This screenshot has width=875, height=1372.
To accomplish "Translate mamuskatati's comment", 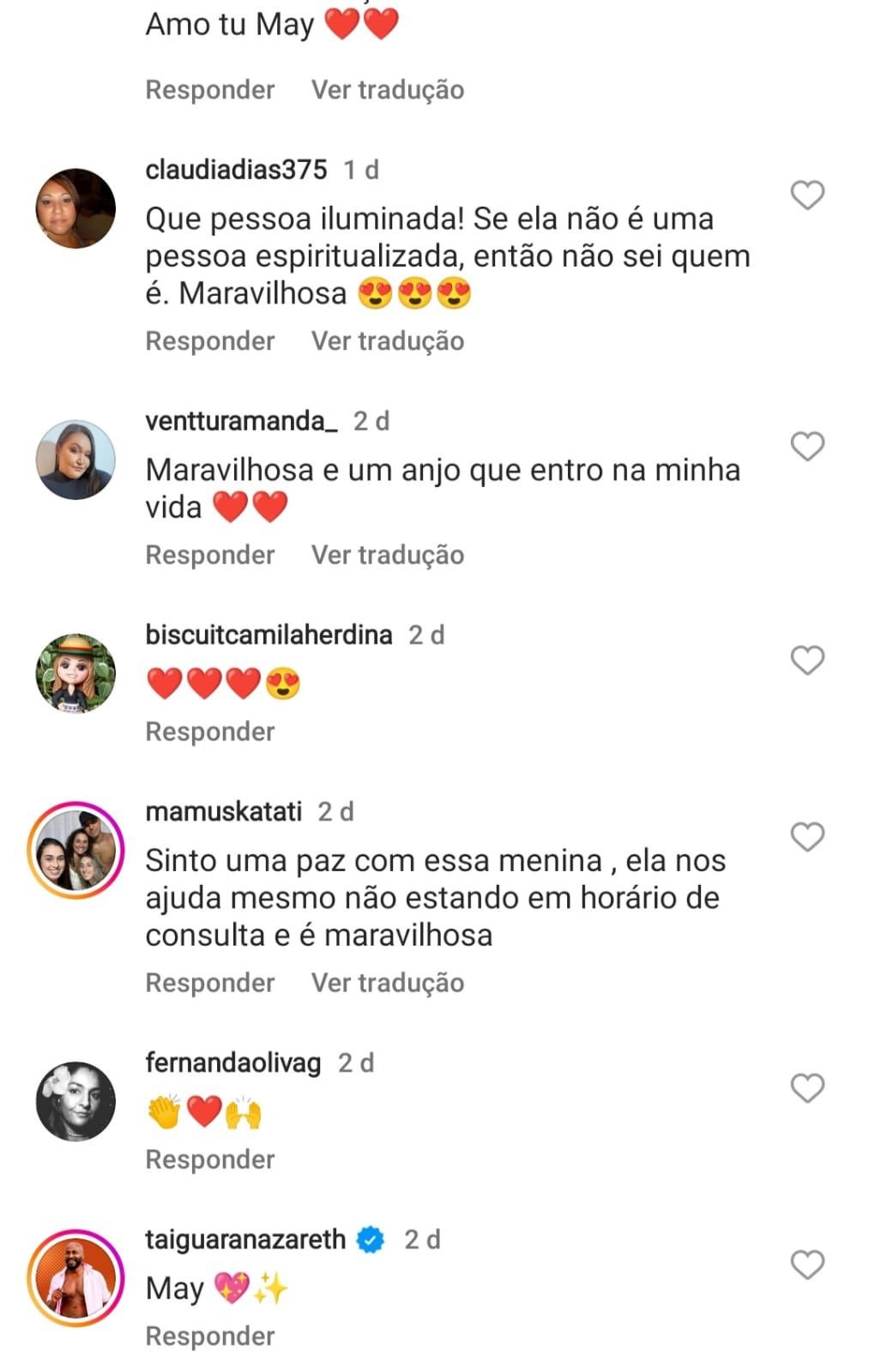I will (388, 984).
